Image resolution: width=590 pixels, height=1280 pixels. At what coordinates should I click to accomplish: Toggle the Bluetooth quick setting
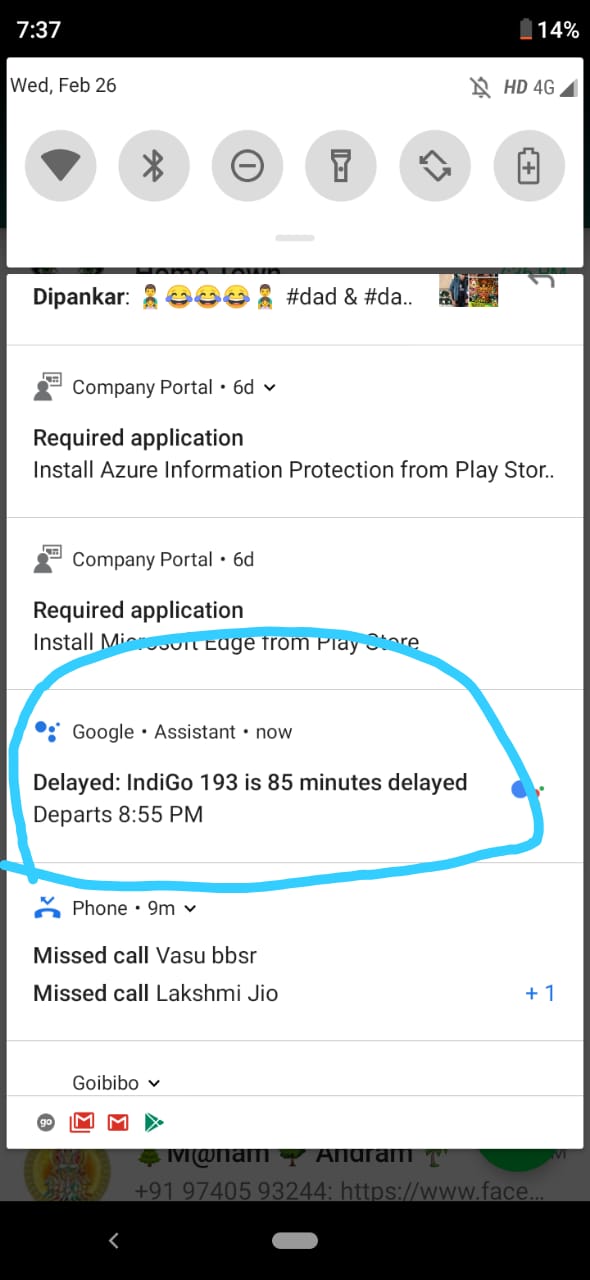(154, 166)
